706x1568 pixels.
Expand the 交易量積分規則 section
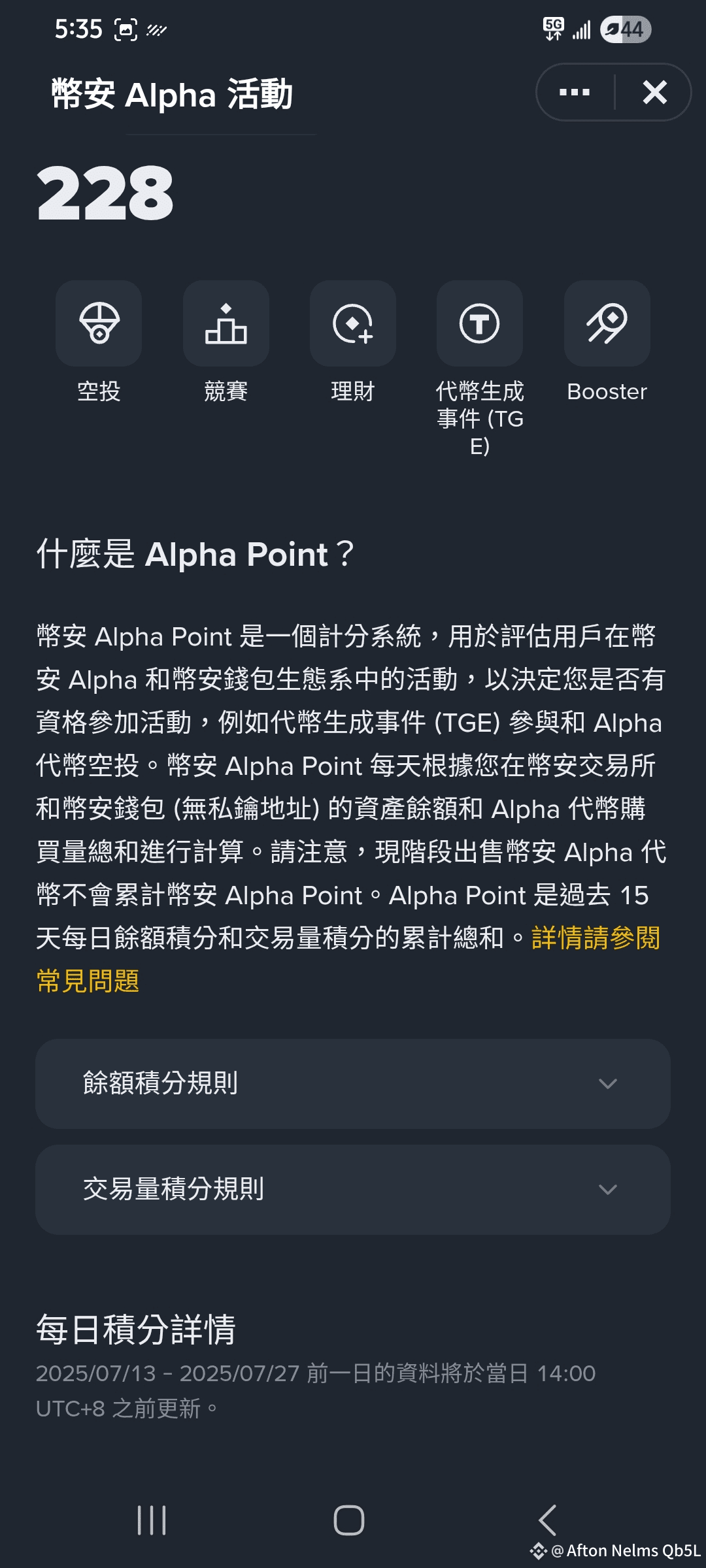(353, 1190)
